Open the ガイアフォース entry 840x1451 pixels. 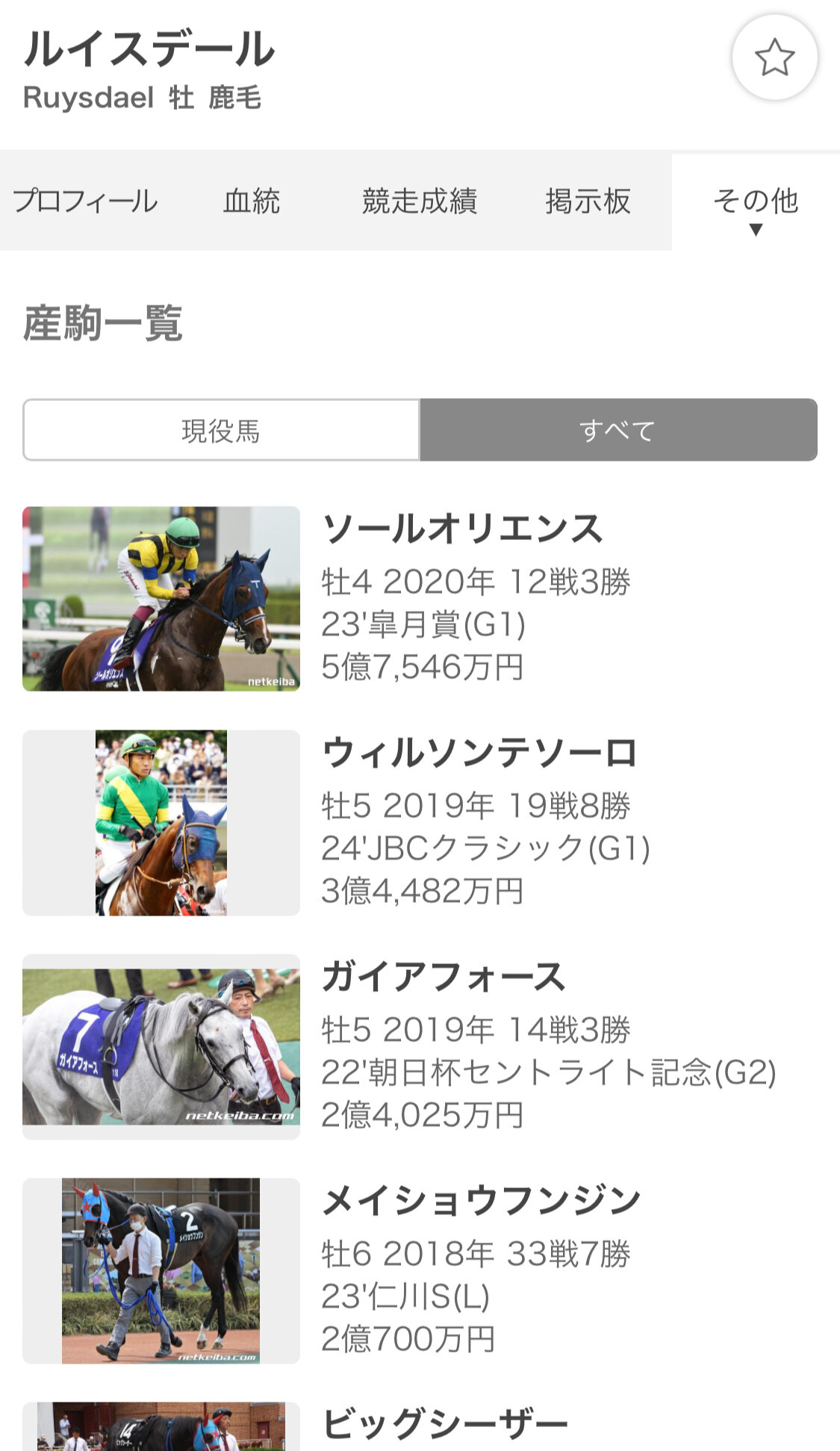[420, 1047]
